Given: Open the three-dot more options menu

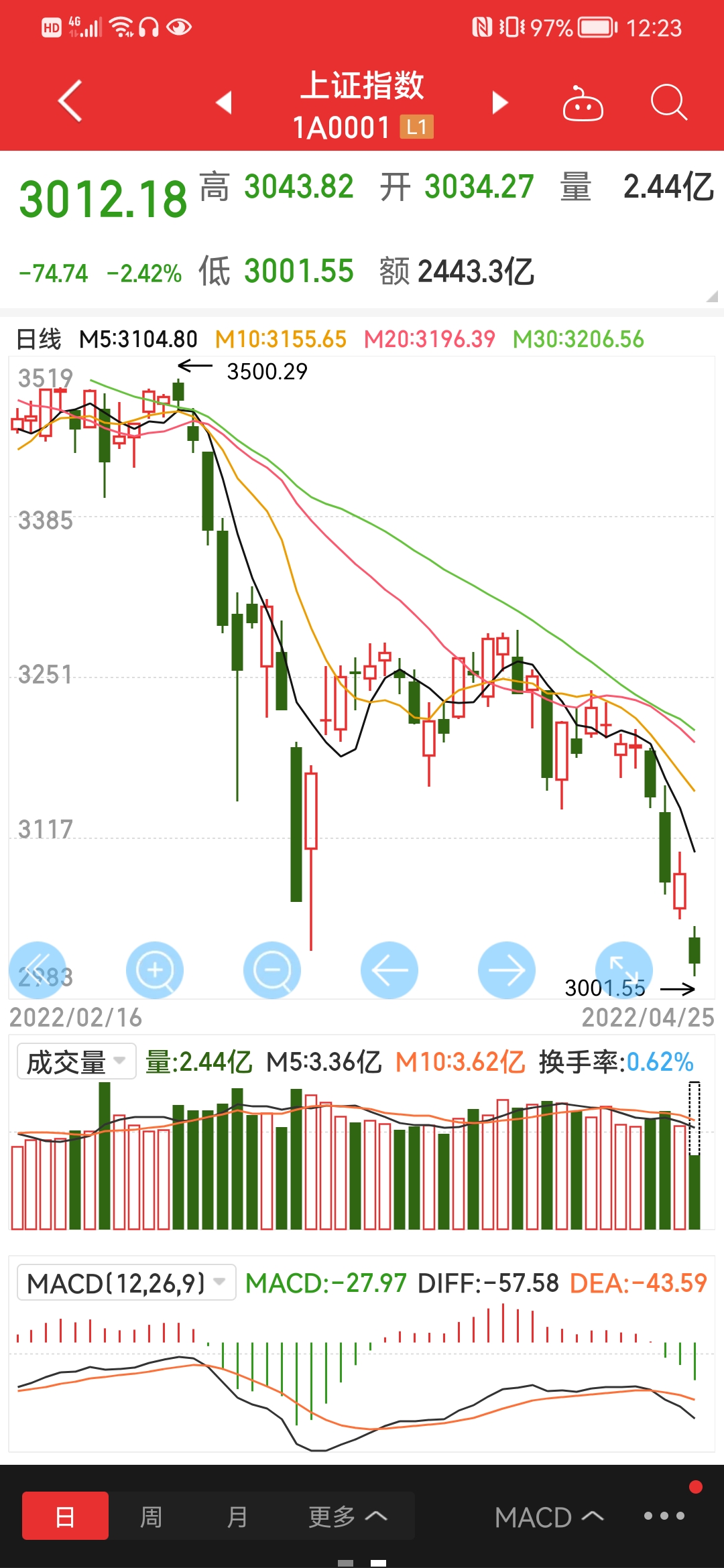Looking at the screenshot, I should 664,1516.
